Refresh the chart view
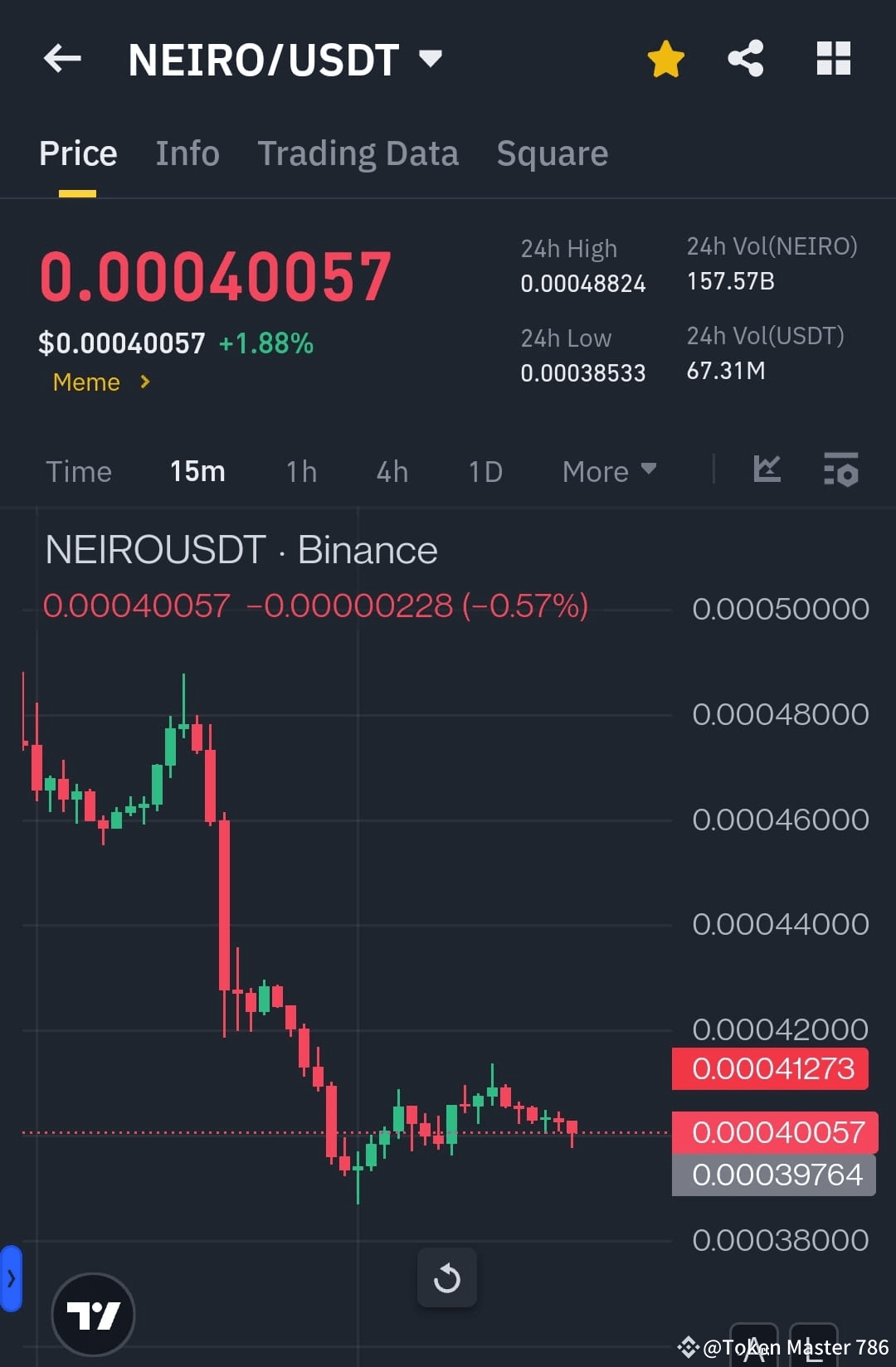The width and height of the screenshot is (896, 1367). pos(447,1277)
